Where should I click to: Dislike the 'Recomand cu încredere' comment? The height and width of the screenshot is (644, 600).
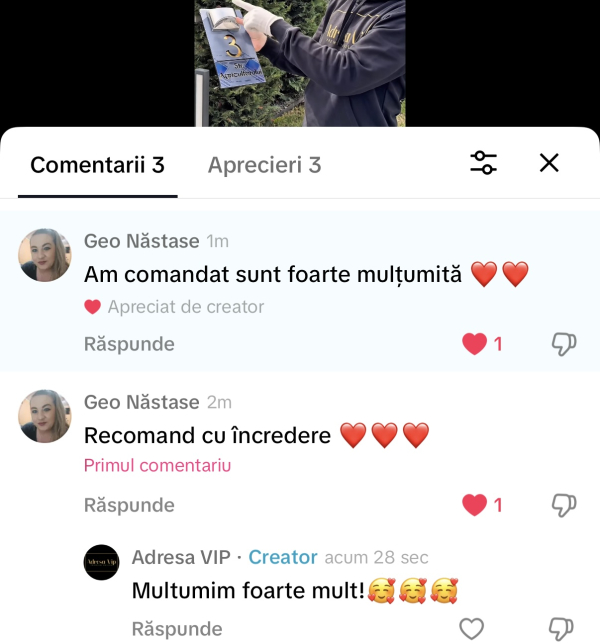[564, 505]
